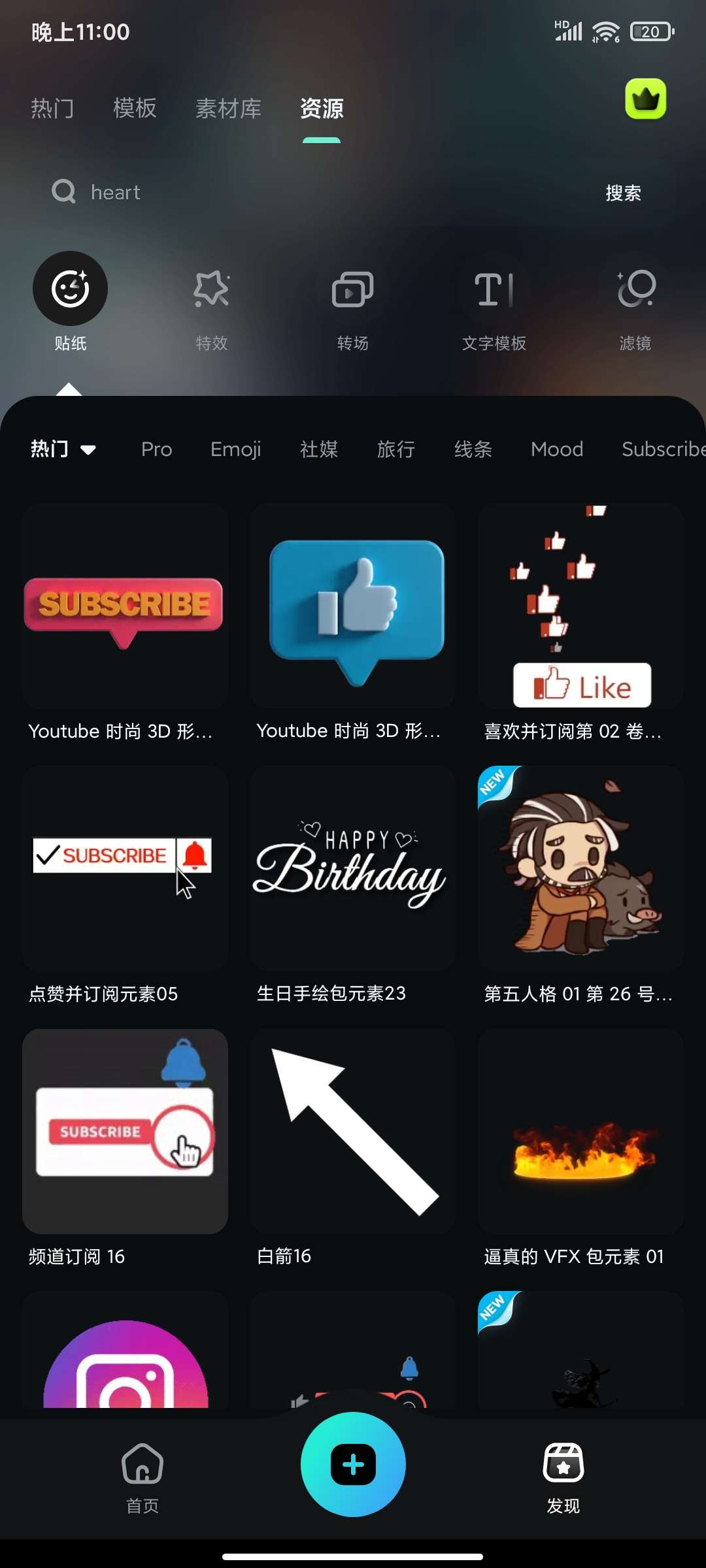Expand the 热门 sort dropdown
Image resolution: width=706 pixels, height=1568 pixels.
click(x=63, y=449)
